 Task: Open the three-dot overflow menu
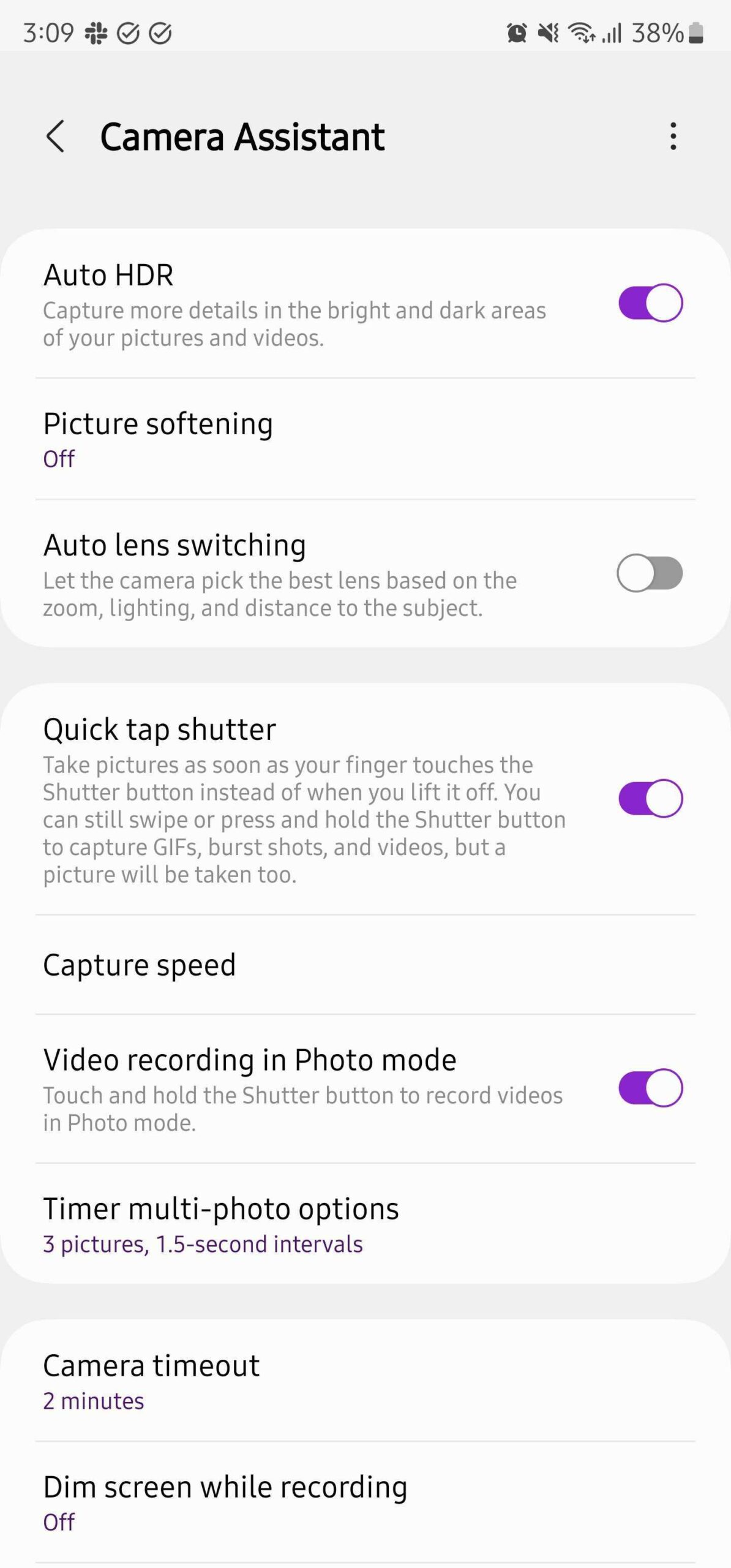(x=673, y=136)
